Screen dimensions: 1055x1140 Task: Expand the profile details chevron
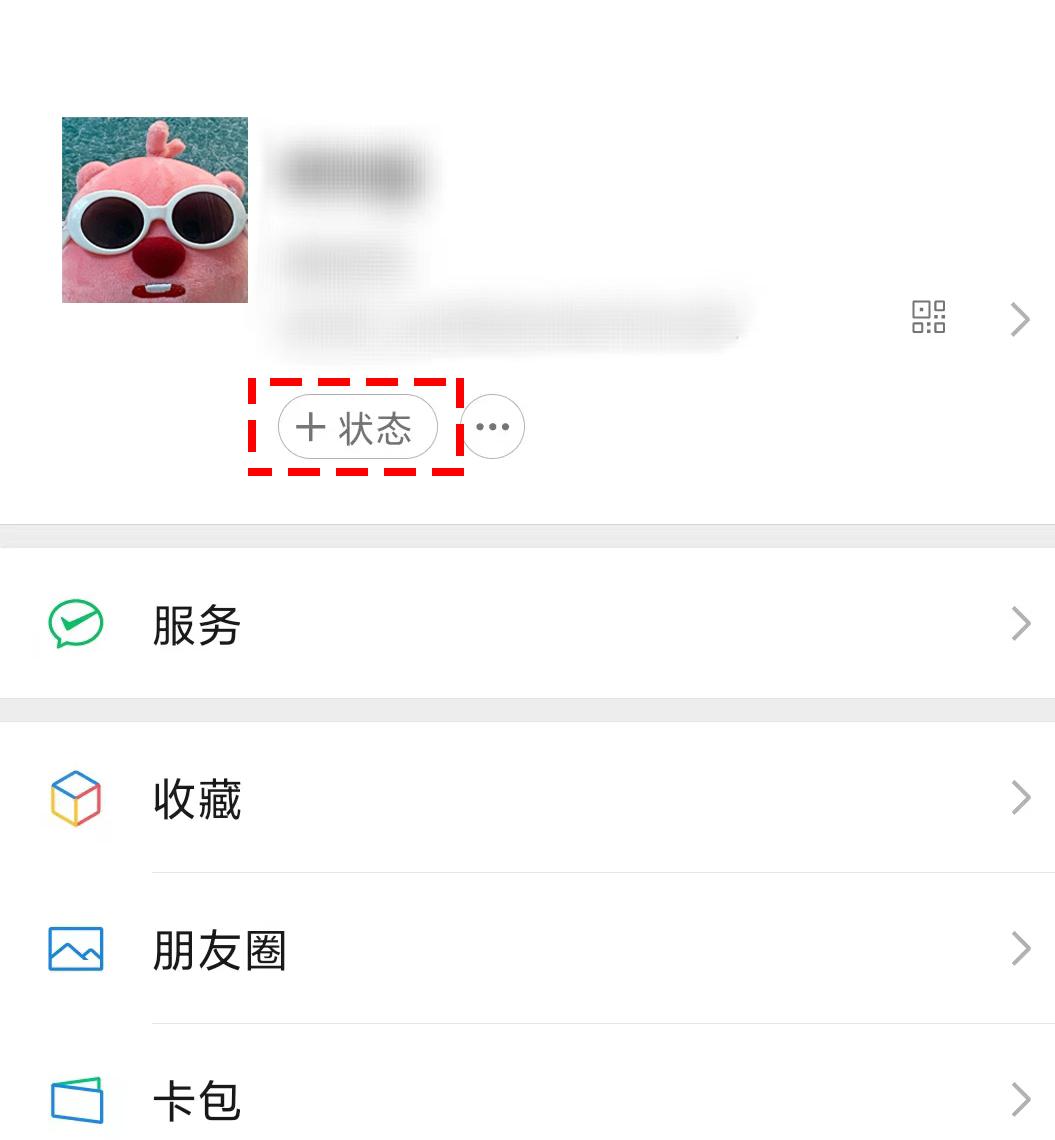click(1019, 318)
